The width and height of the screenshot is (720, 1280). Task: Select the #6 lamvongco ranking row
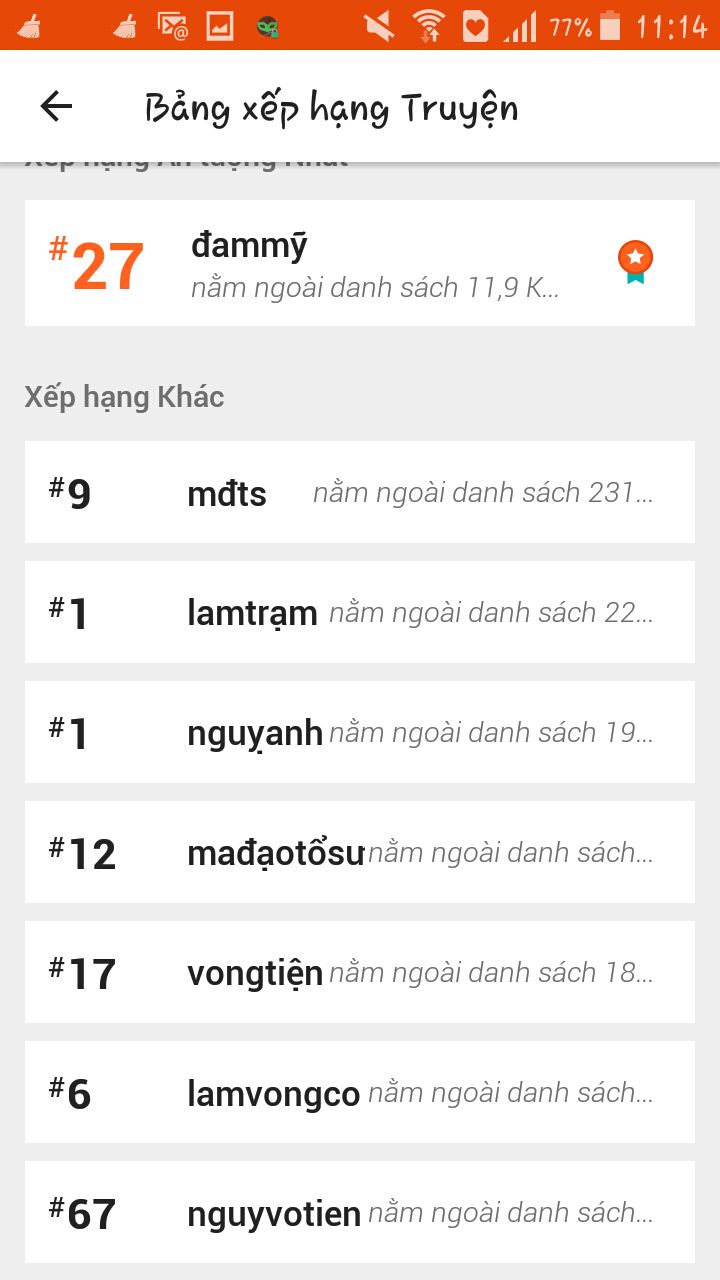coord(360,1092)
